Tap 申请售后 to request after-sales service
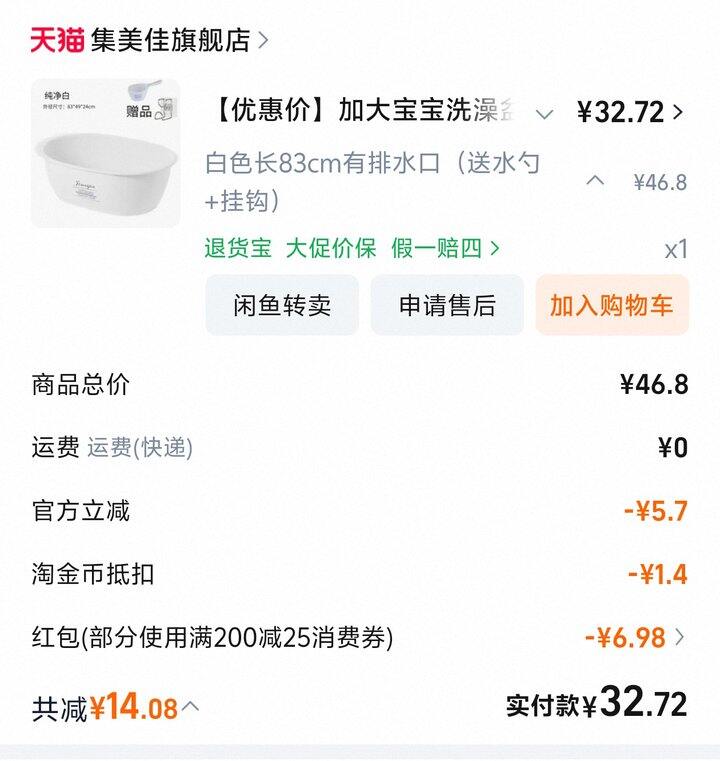 point(447,305)
